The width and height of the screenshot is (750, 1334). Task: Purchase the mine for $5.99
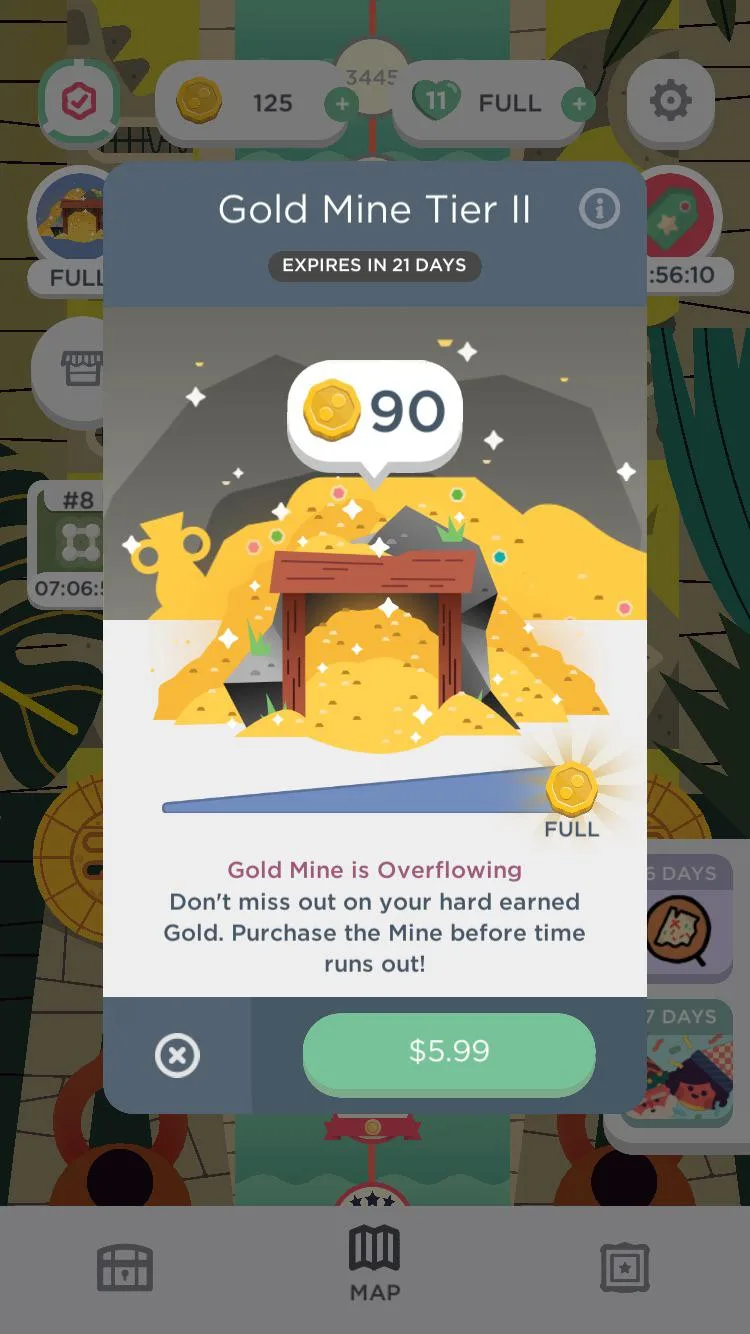(449, 1052)
